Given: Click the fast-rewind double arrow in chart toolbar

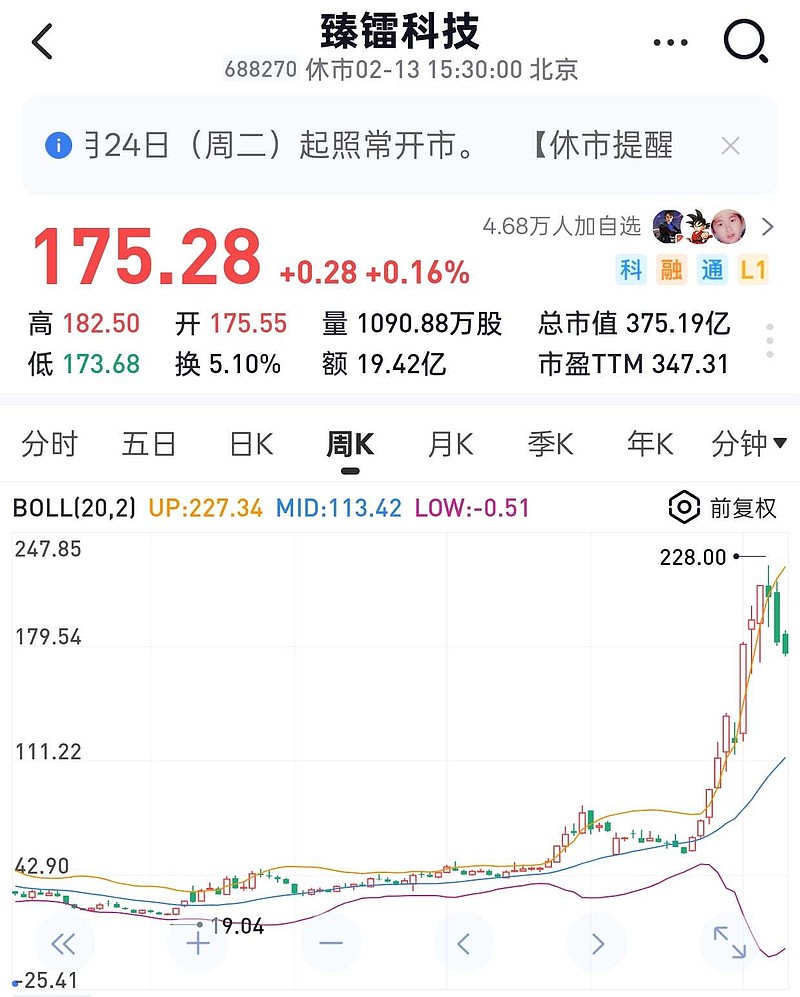Looking at the screenshot, I should click(x=64, y=943).
